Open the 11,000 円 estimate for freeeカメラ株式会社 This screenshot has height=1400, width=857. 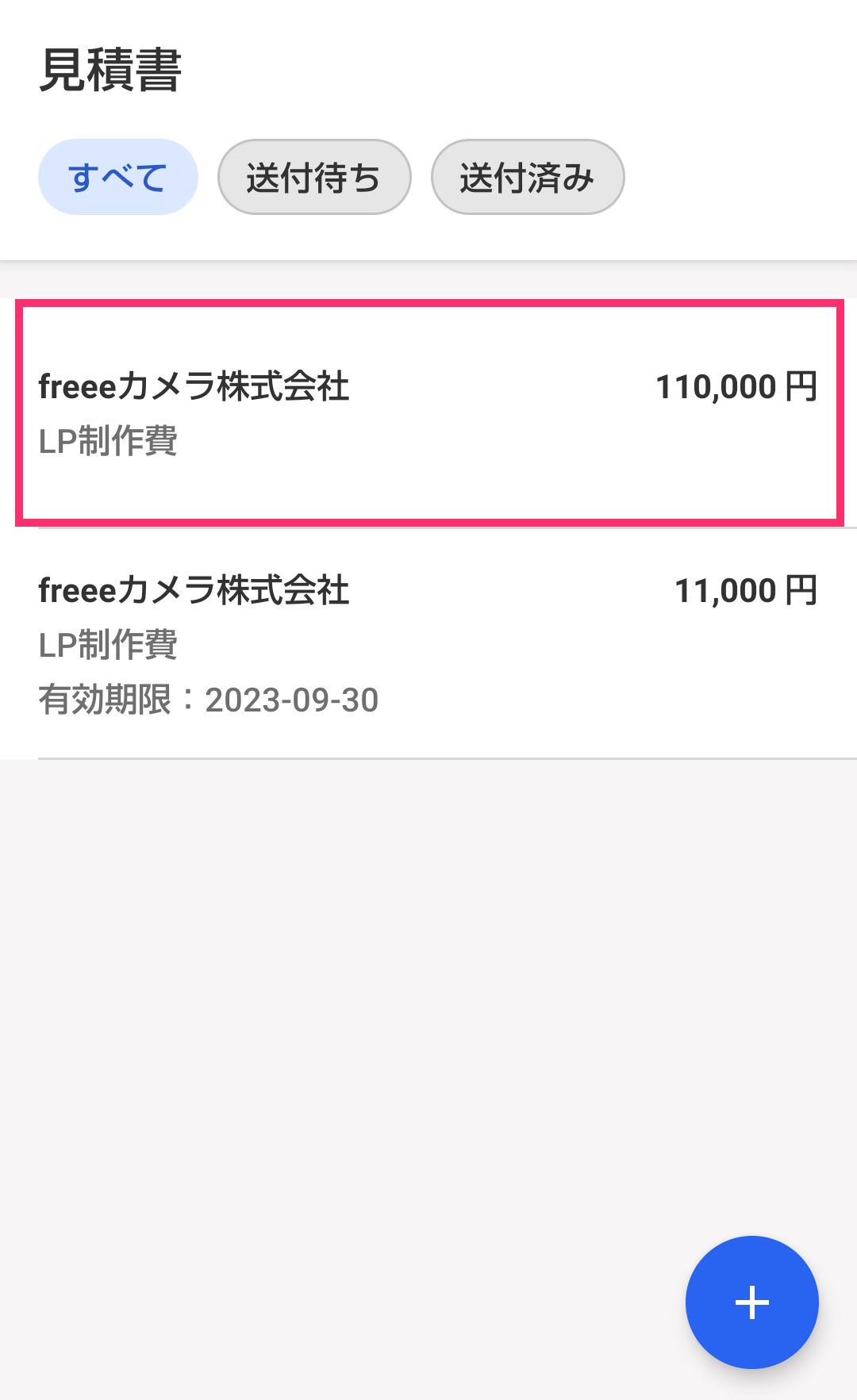428,643
